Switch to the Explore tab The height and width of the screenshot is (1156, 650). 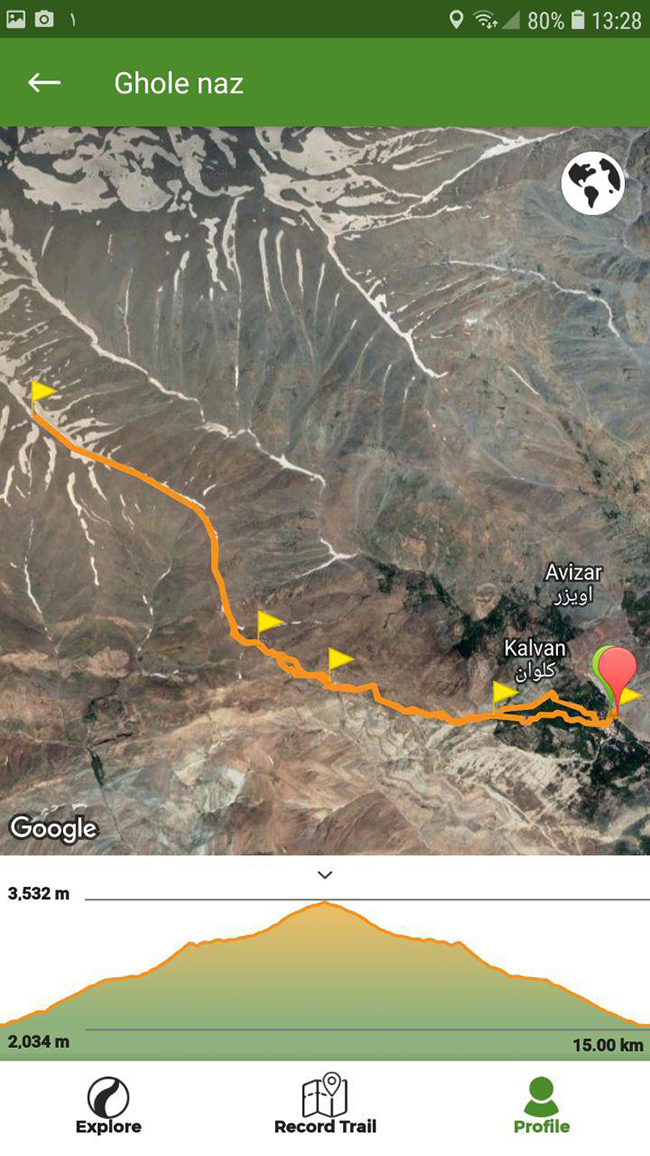(108, 1105)
